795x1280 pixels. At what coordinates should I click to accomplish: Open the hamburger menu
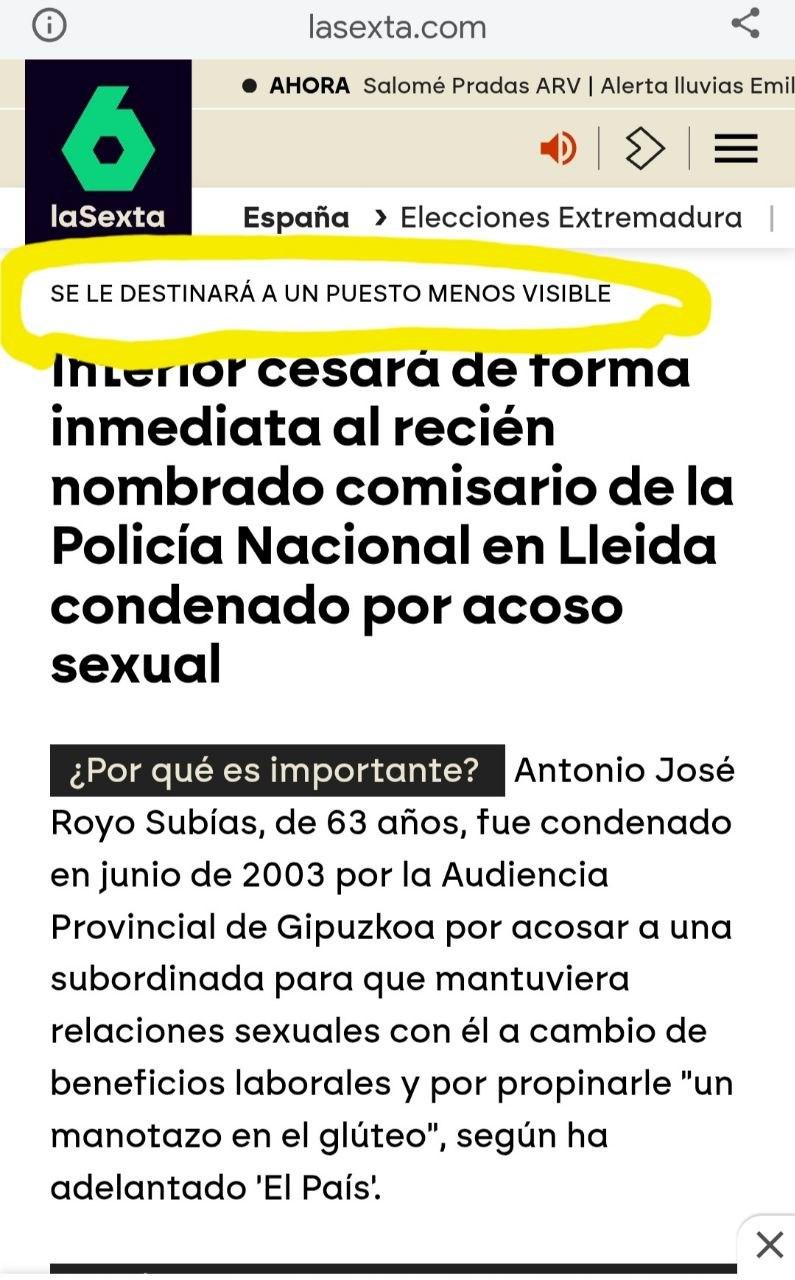tap(736, 149)
